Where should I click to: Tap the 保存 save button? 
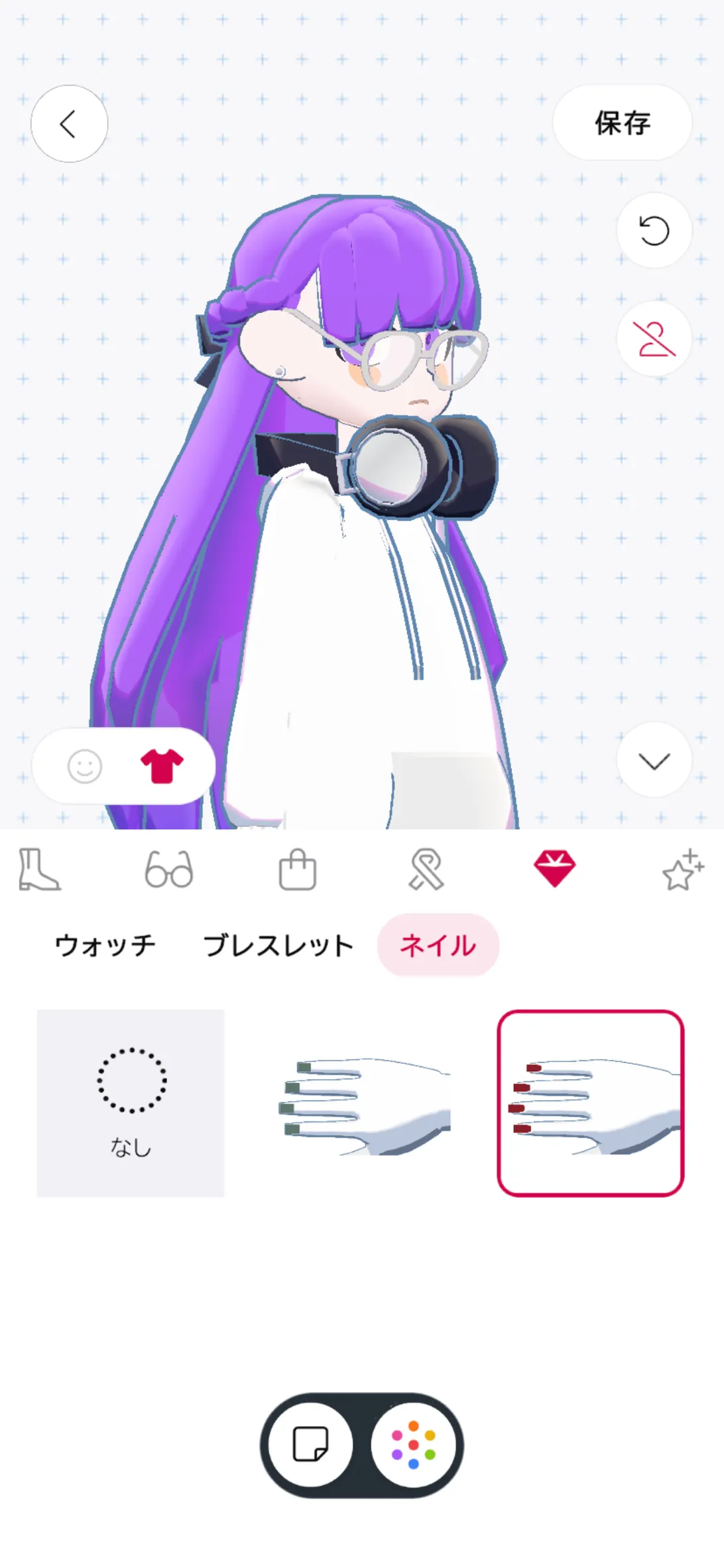(622, 123)
